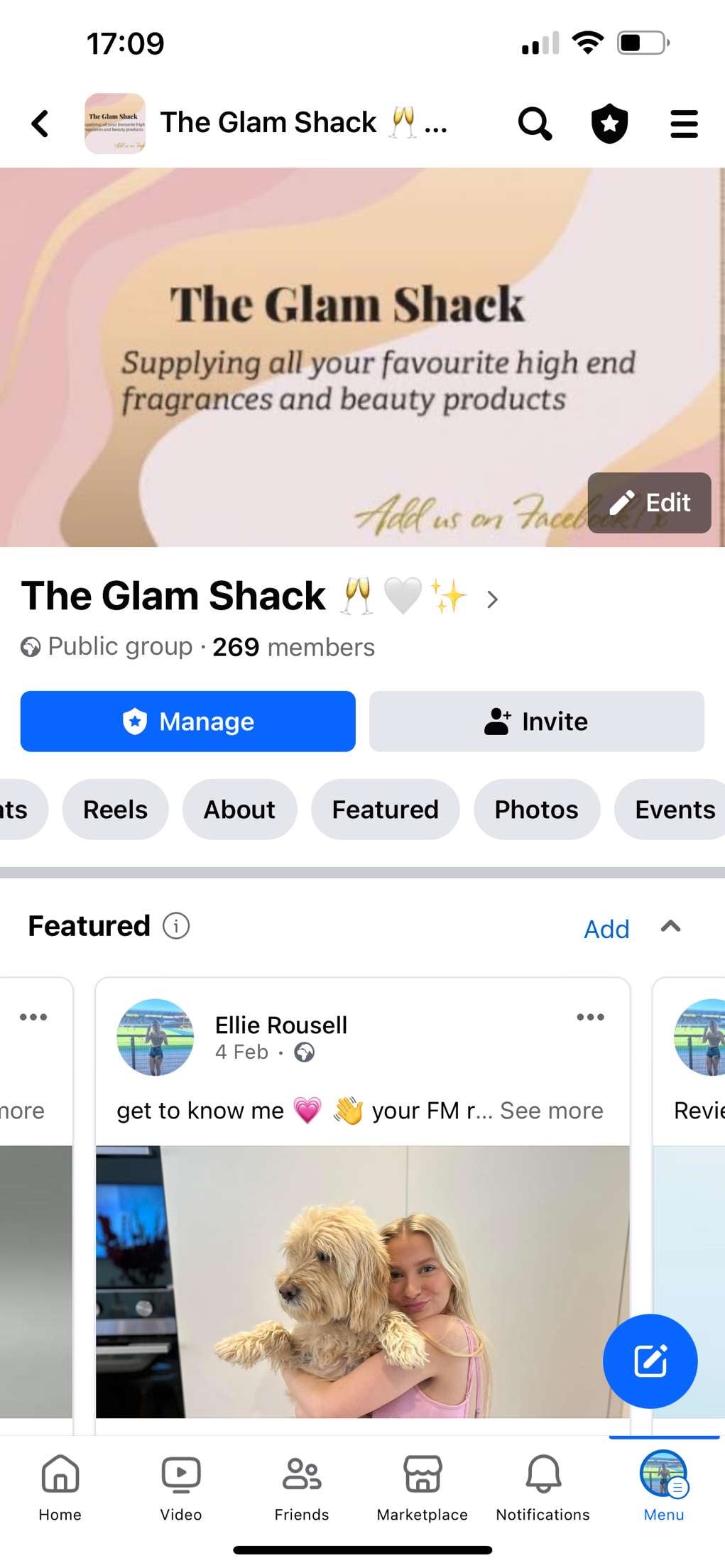Go back using the top arrow
Viewport: 725px width, 1568px height.
[x=40, y=124]
